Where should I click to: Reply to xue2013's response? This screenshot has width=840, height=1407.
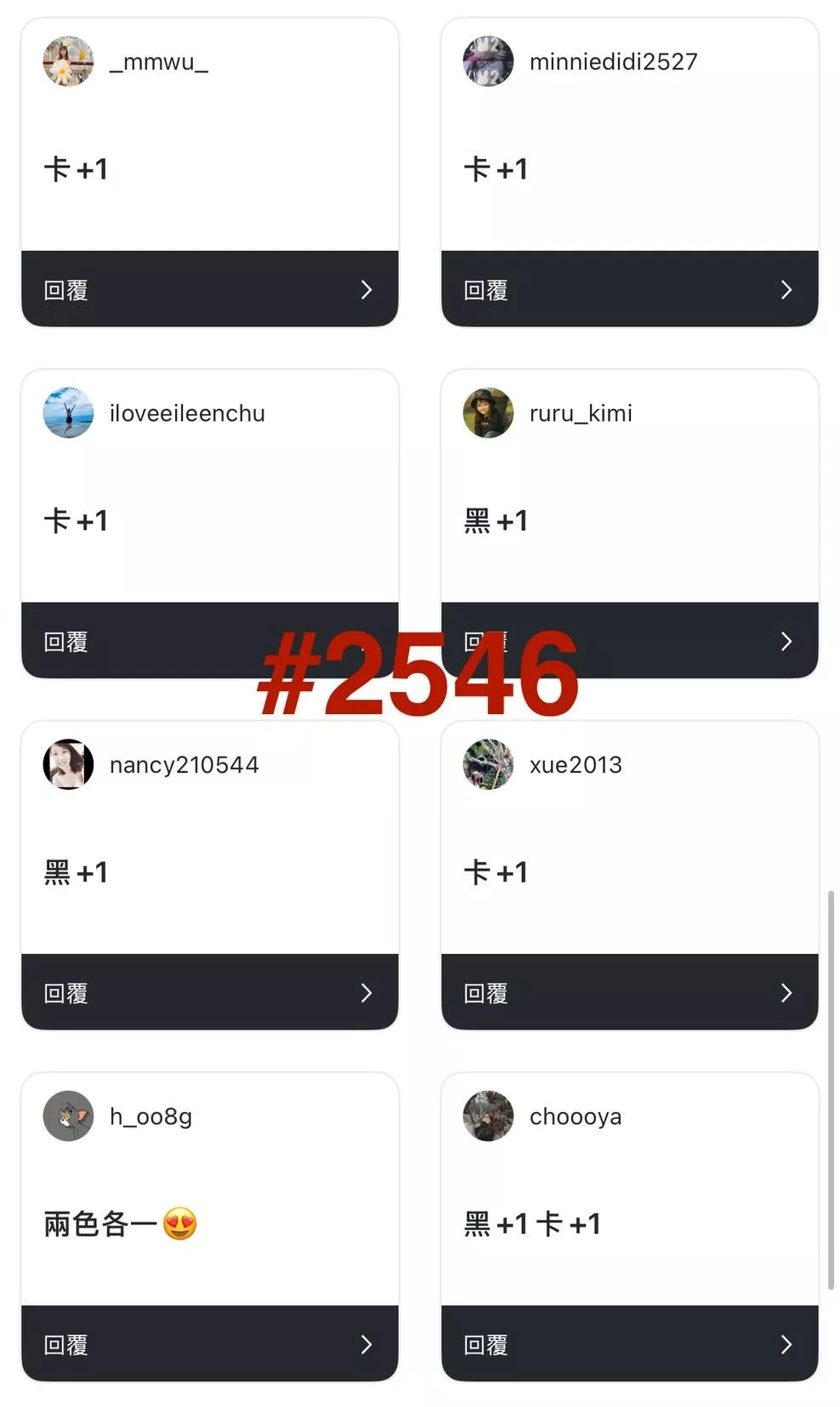point(629,992)
